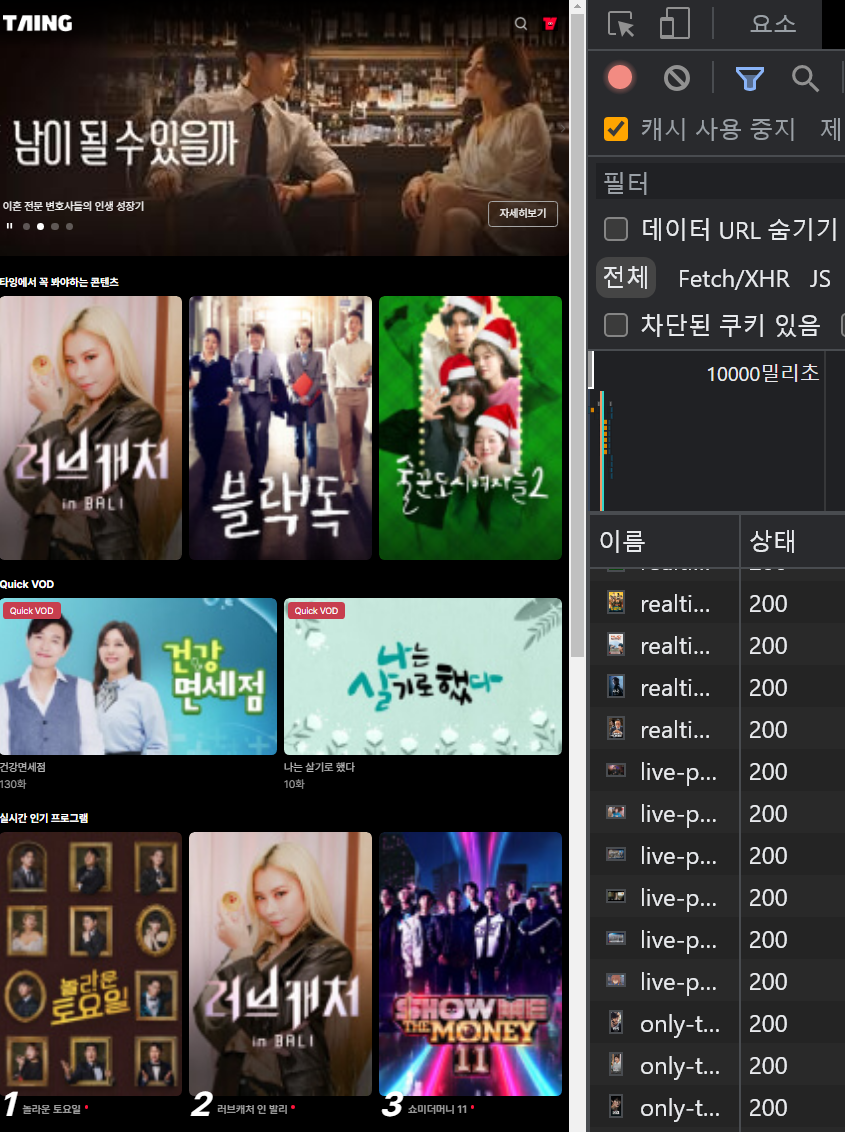Open the 건강면세점 Quick VOD card
Viewport: 845px width, 1132px height.
click(138, 676)
